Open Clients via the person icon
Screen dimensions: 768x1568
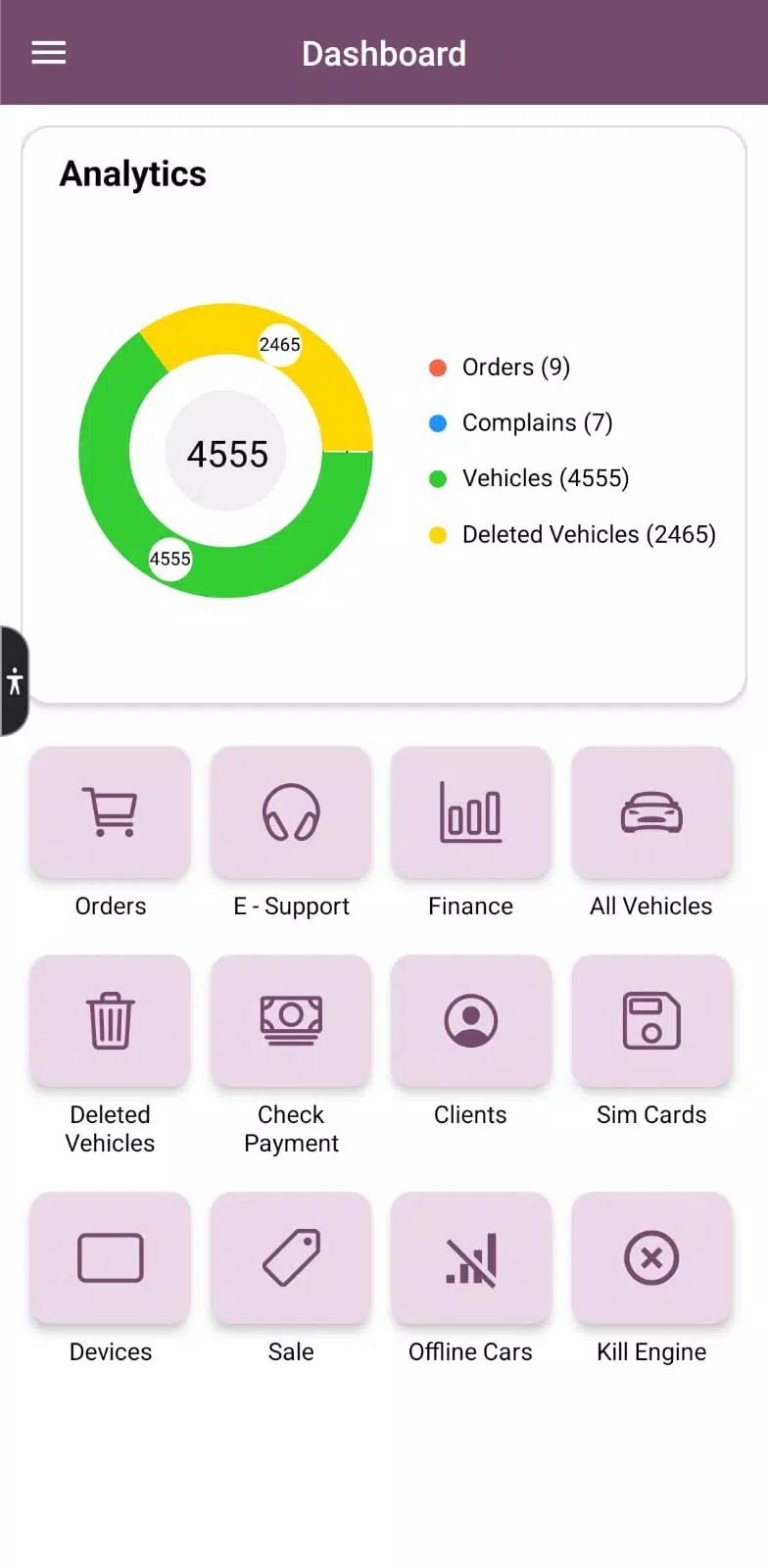(x=471, y=1021)
